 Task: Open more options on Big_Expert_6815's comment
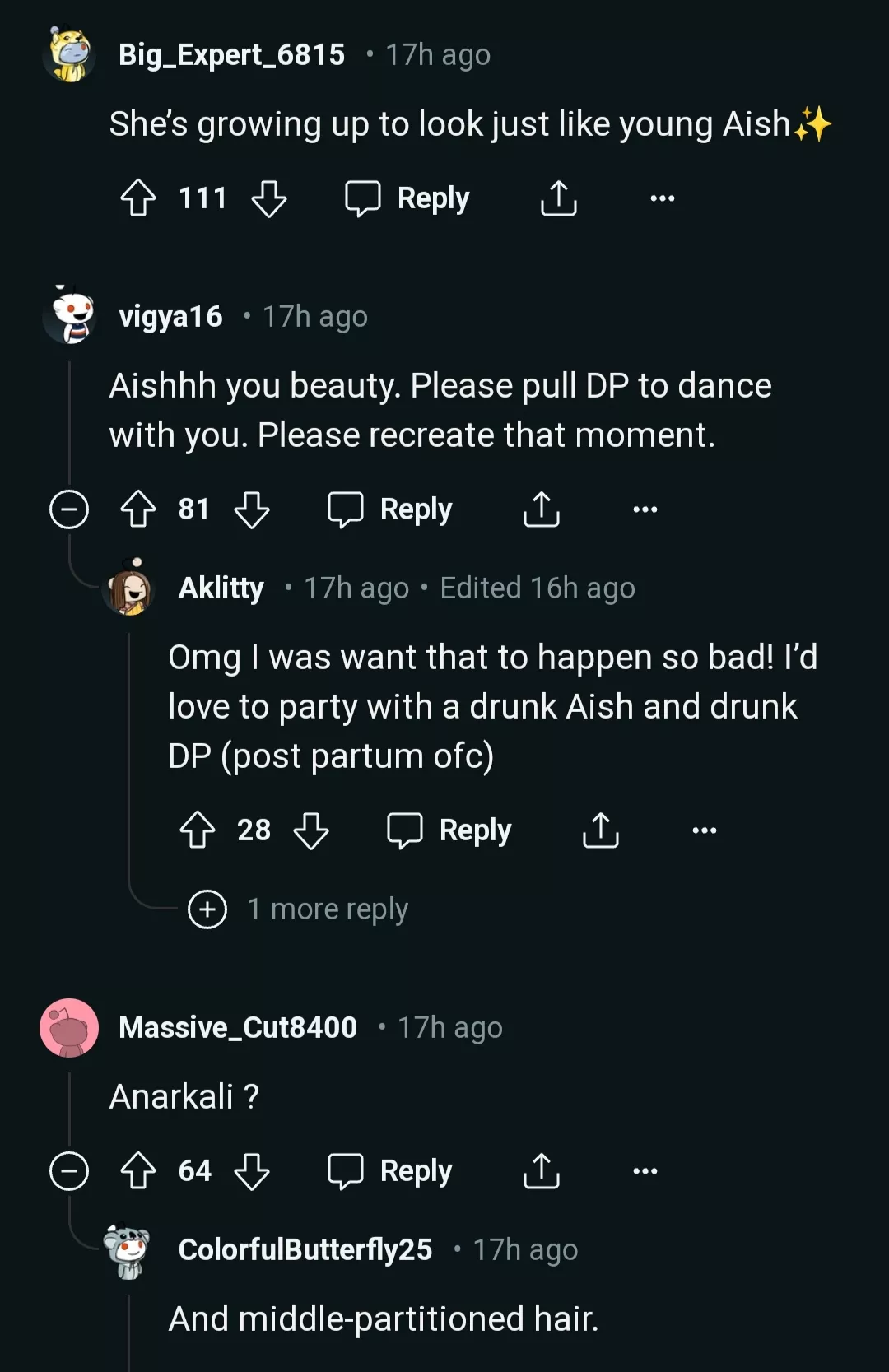(662, 198)
